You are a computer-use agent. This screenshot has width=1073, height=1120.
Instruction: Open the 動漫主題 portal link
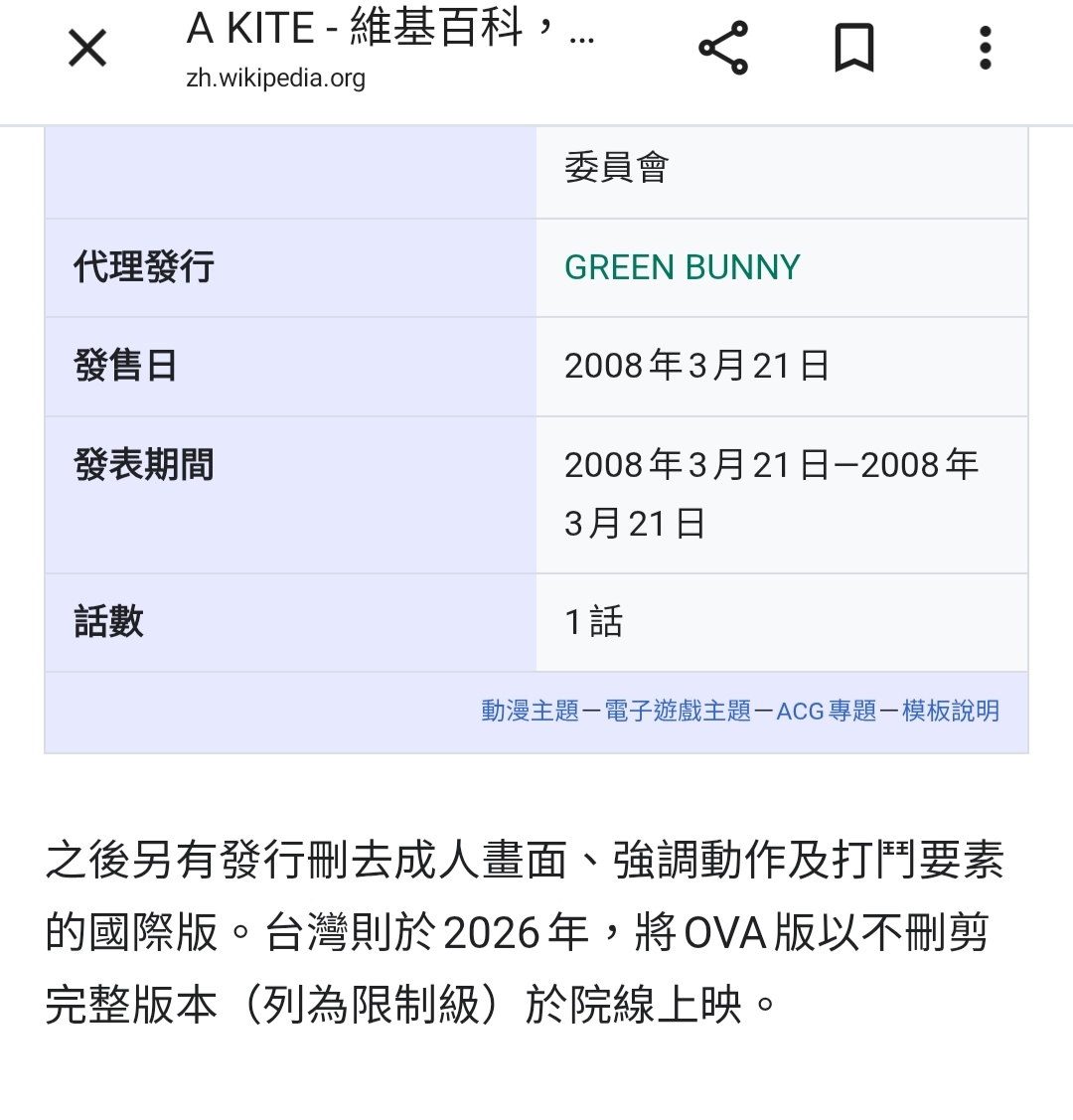[530, 712]
